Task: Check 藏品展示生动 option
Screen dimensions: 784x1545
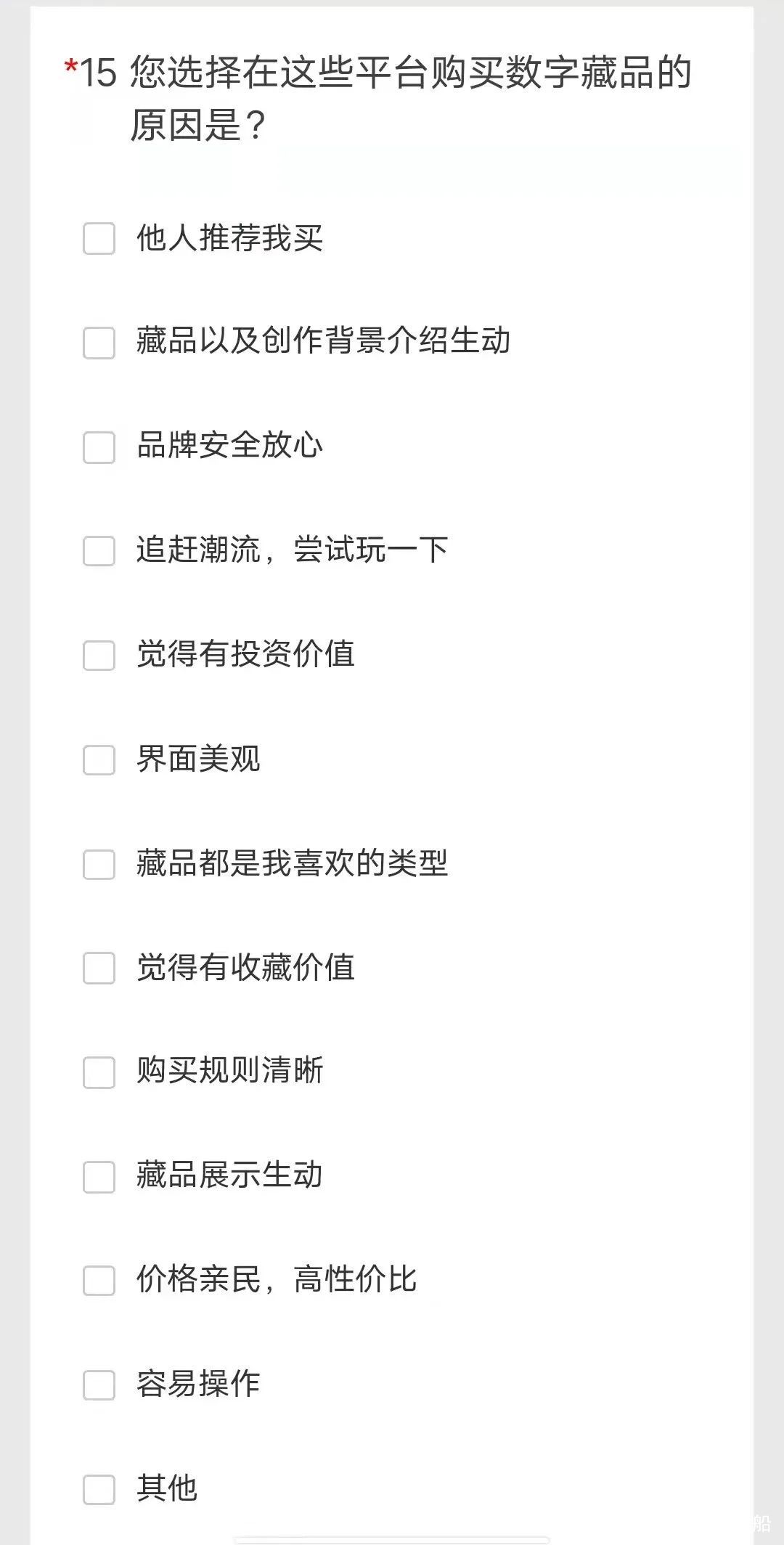Action: point(99,1177)
